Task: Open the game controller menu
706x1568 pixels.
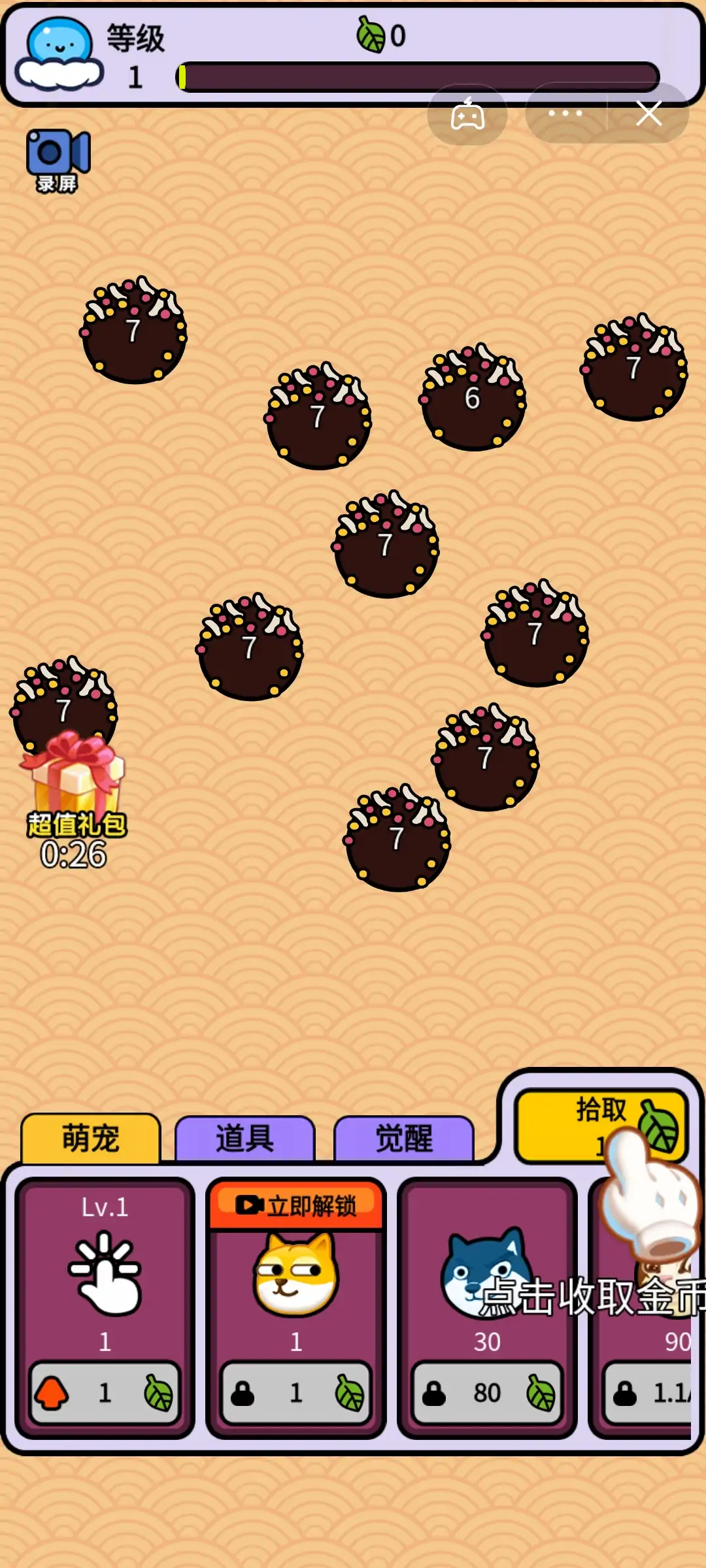Action: tap(467, 115)
